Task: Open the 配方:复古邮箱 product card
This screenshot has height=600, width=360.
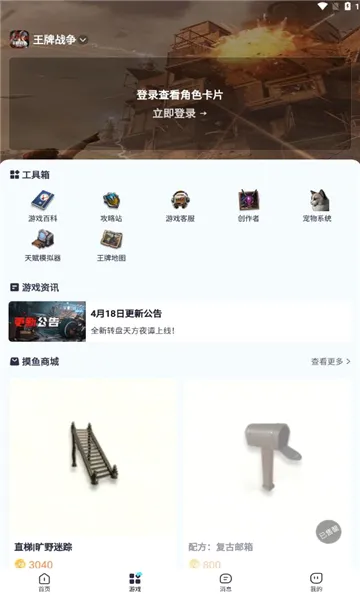Action: [267, 473]
